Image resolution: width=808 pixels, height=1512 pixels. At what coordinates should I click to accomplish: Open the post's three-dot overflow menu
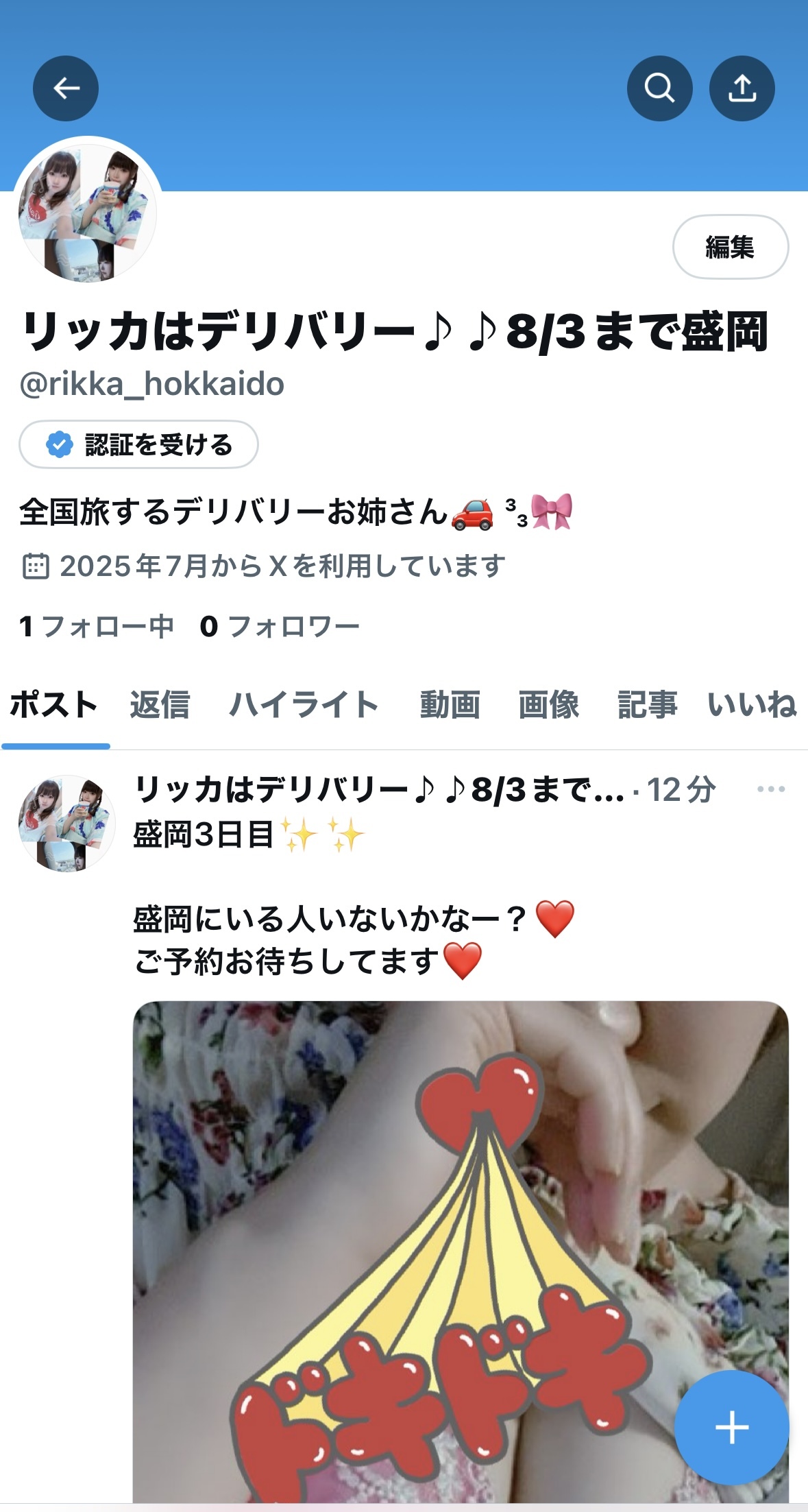(x=771, y=789)
